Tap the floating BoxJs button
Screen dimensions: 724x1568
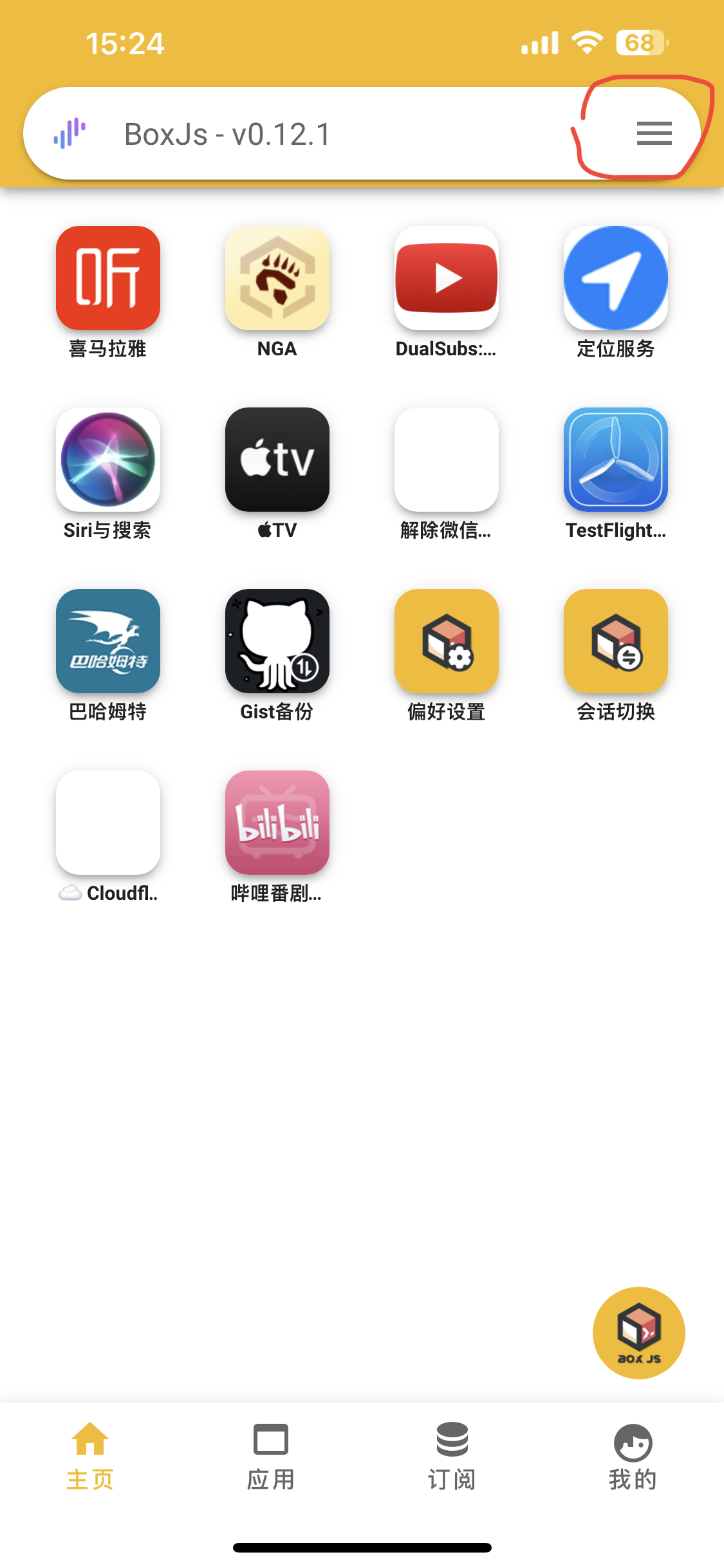[x=638, y=1332]
